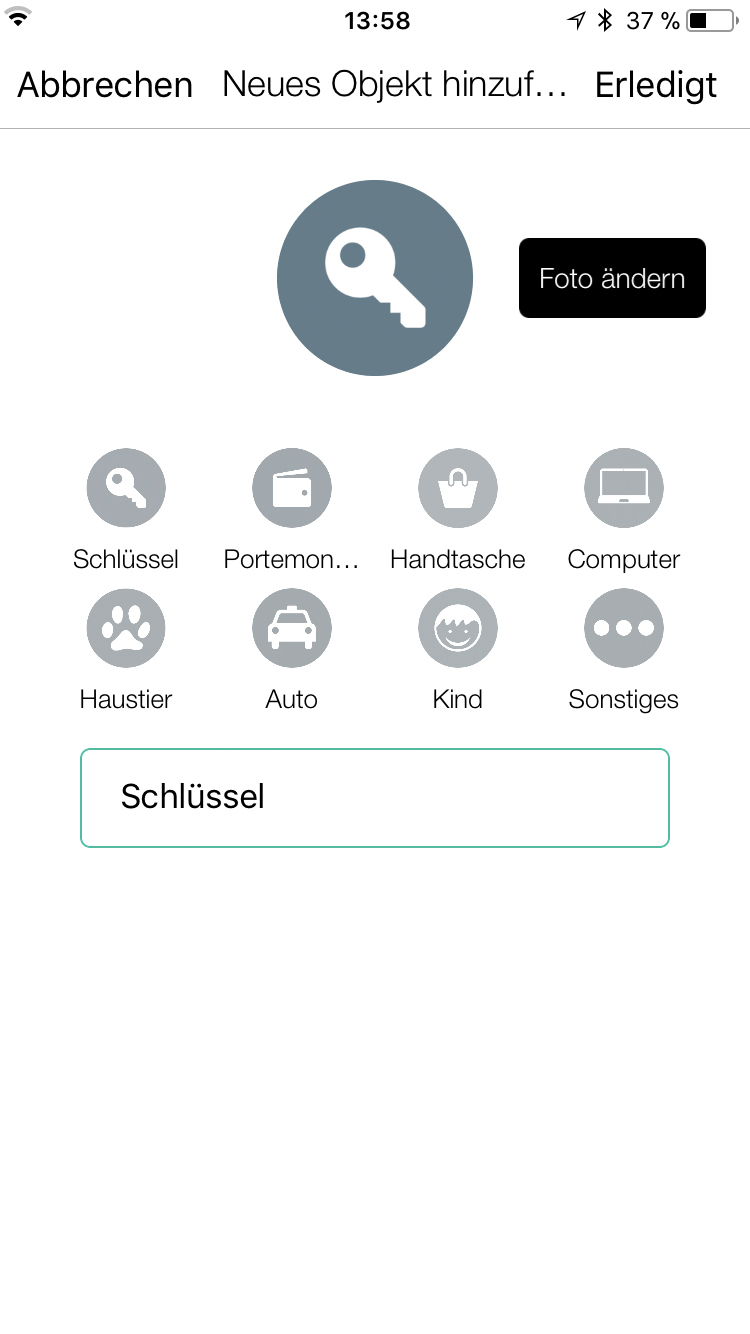
Task: Pick the Computer laptop category
Action: [x=623, y=489]
